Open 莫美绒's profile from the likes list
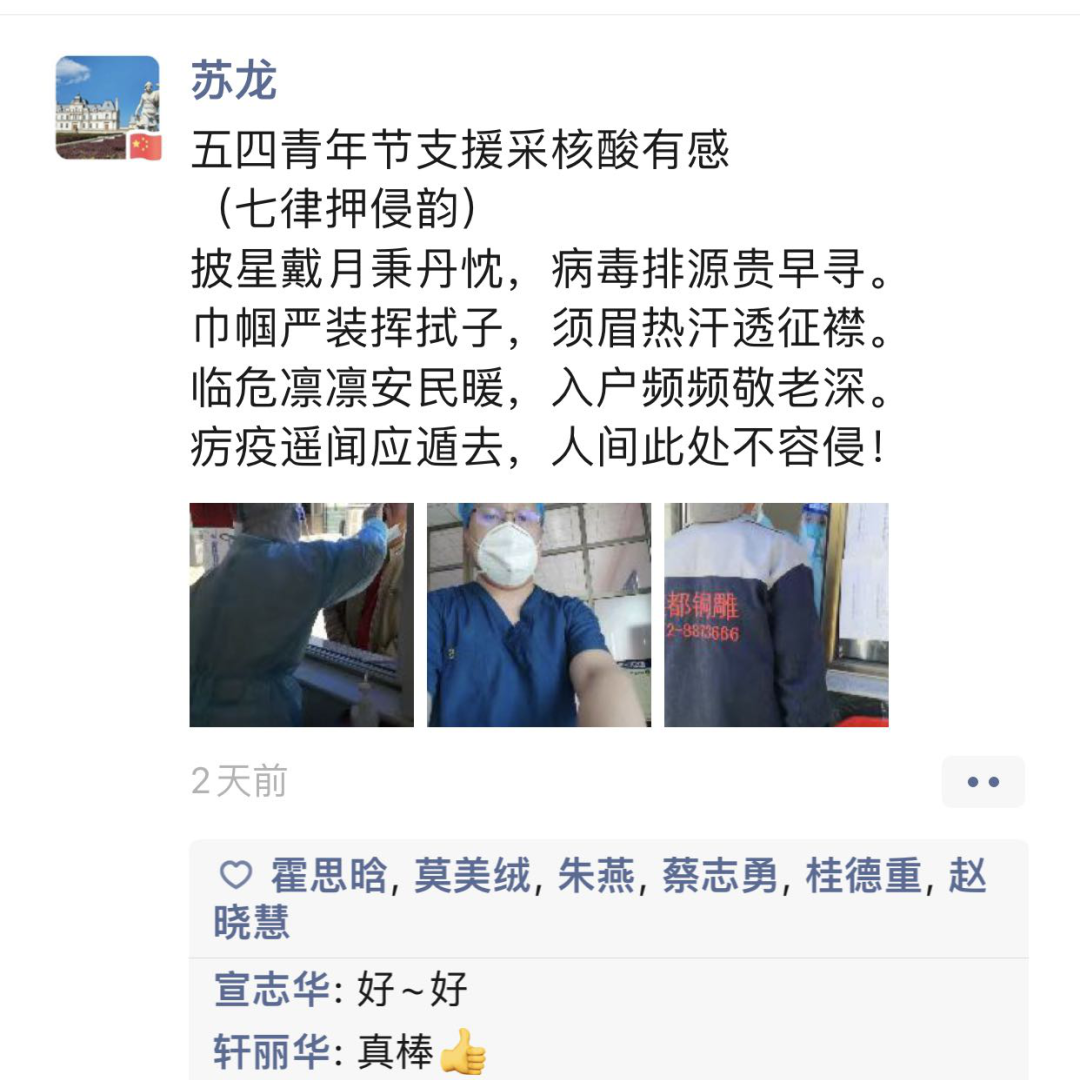The height and width of the screenshot is (1080, 1080). pos(472,877)
